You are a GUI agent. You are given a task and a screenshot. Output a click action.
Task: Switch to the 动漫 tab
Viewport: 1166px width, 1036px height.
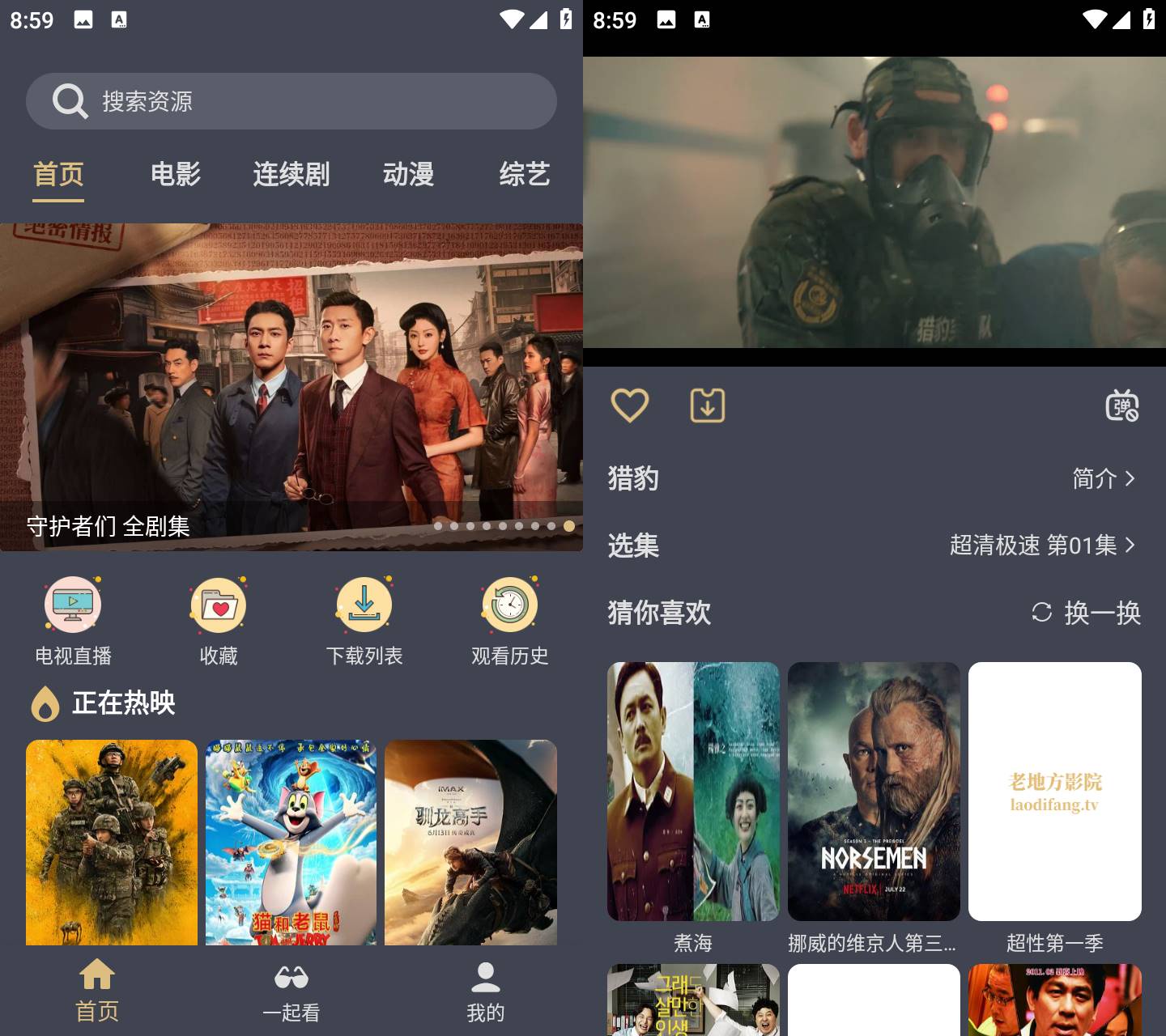click(408, 174)
